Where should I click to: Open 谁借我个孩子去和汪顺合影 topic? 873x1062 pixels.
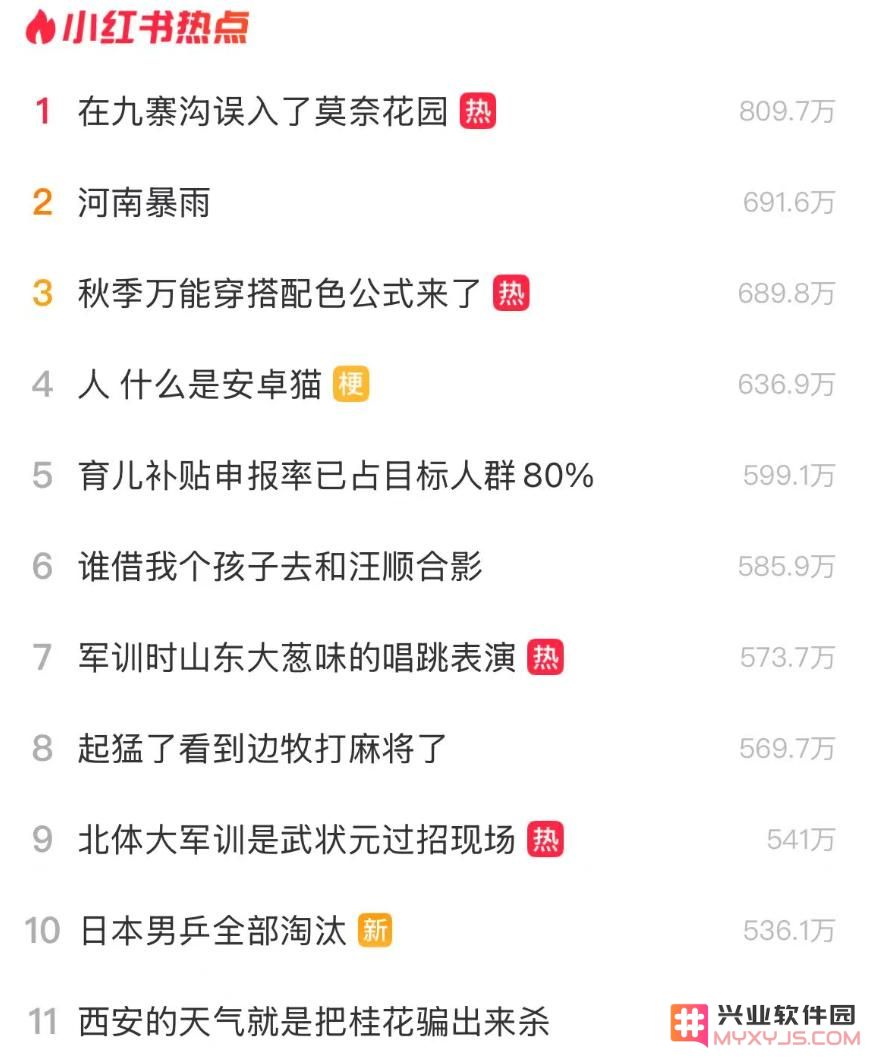pos(280,567)
